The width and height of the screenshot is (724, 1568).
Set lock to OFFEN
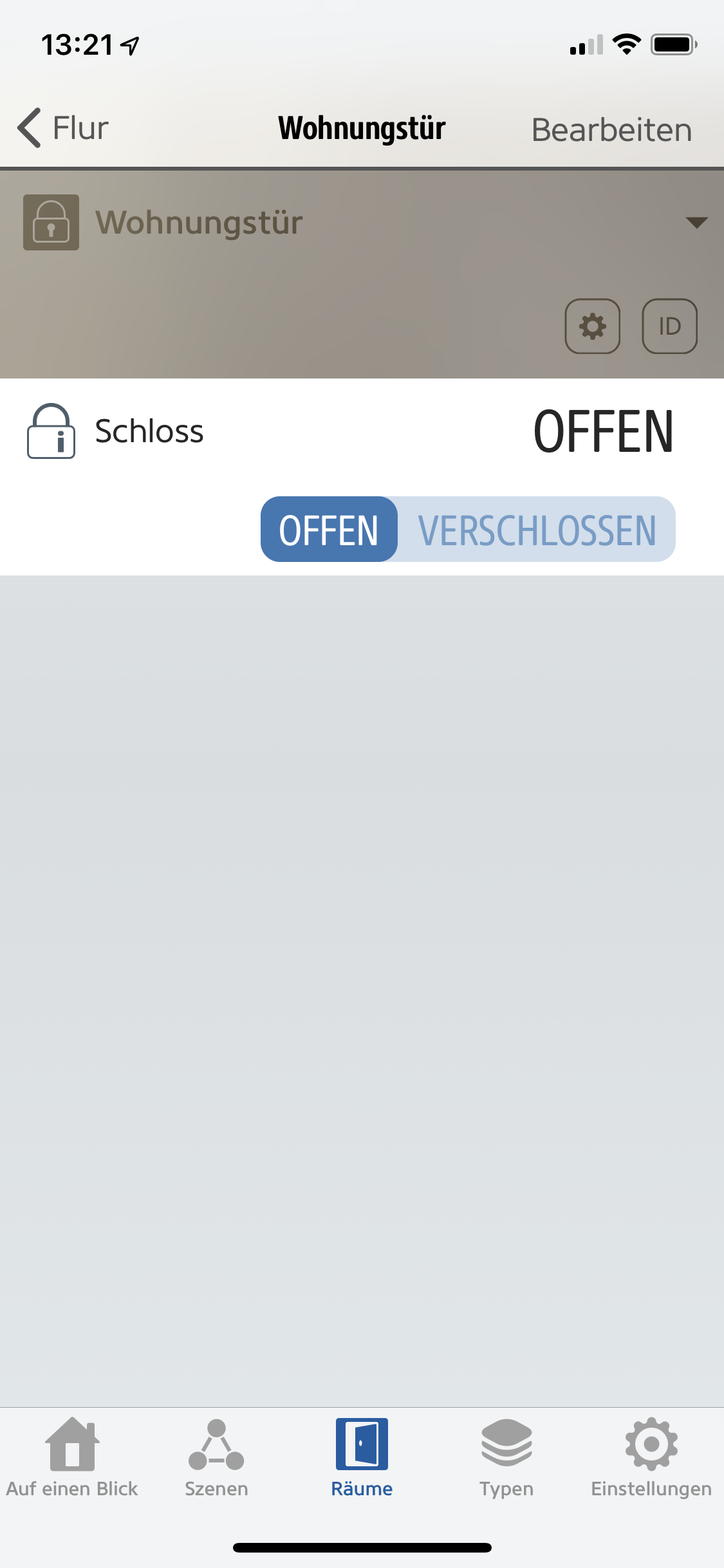pyautogui.click(x=329, y=530)
